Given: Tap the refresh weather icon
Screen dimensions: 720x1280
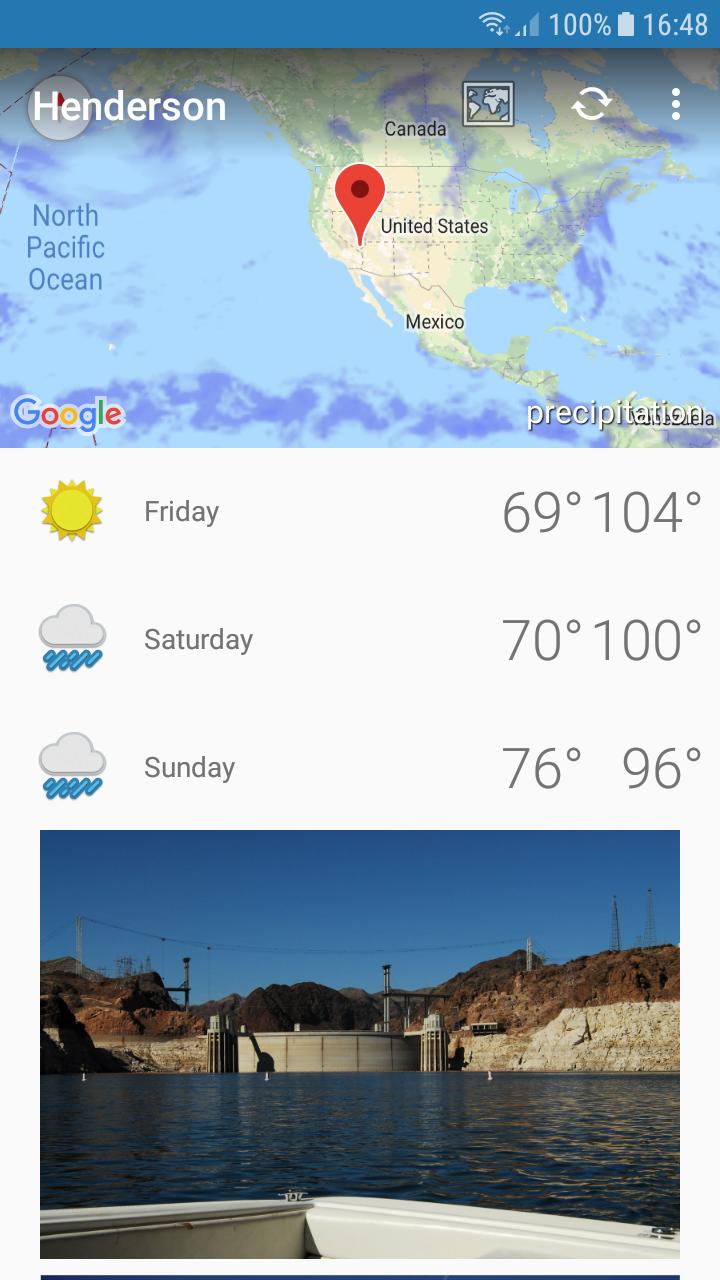Looking at the screenshot, I should pyautogui.click(x=591, y=104).
